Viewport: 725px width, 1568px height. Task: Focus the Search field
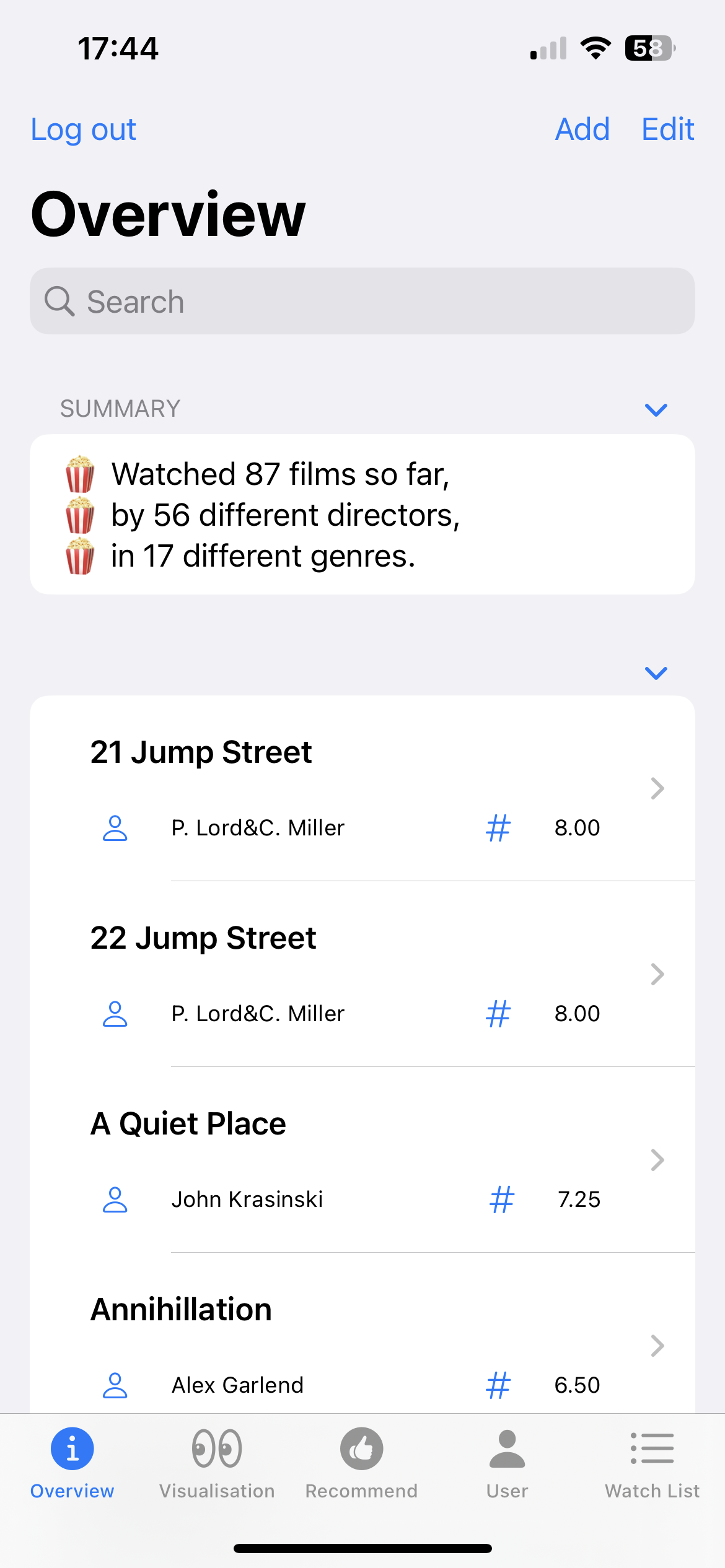coord(362,301)
